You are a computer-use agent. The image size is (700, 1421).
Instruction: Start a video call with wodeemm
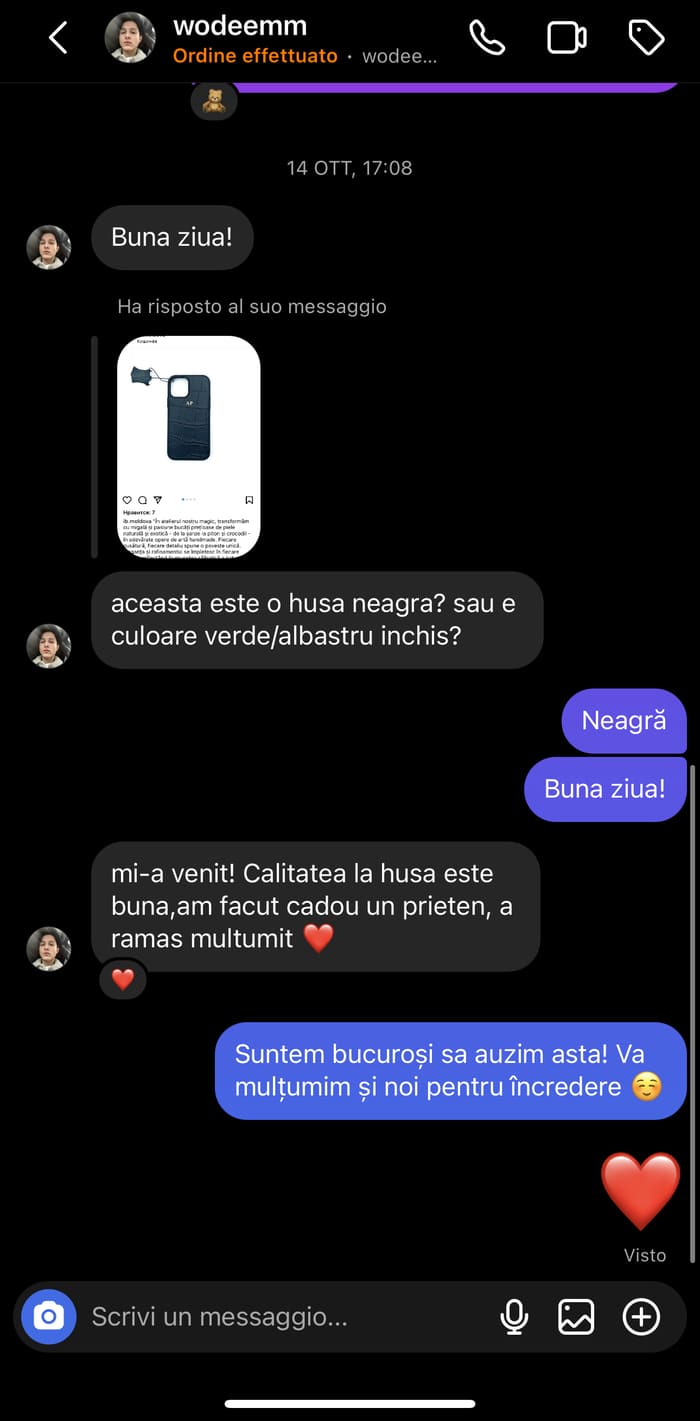(x=567, y=39)
